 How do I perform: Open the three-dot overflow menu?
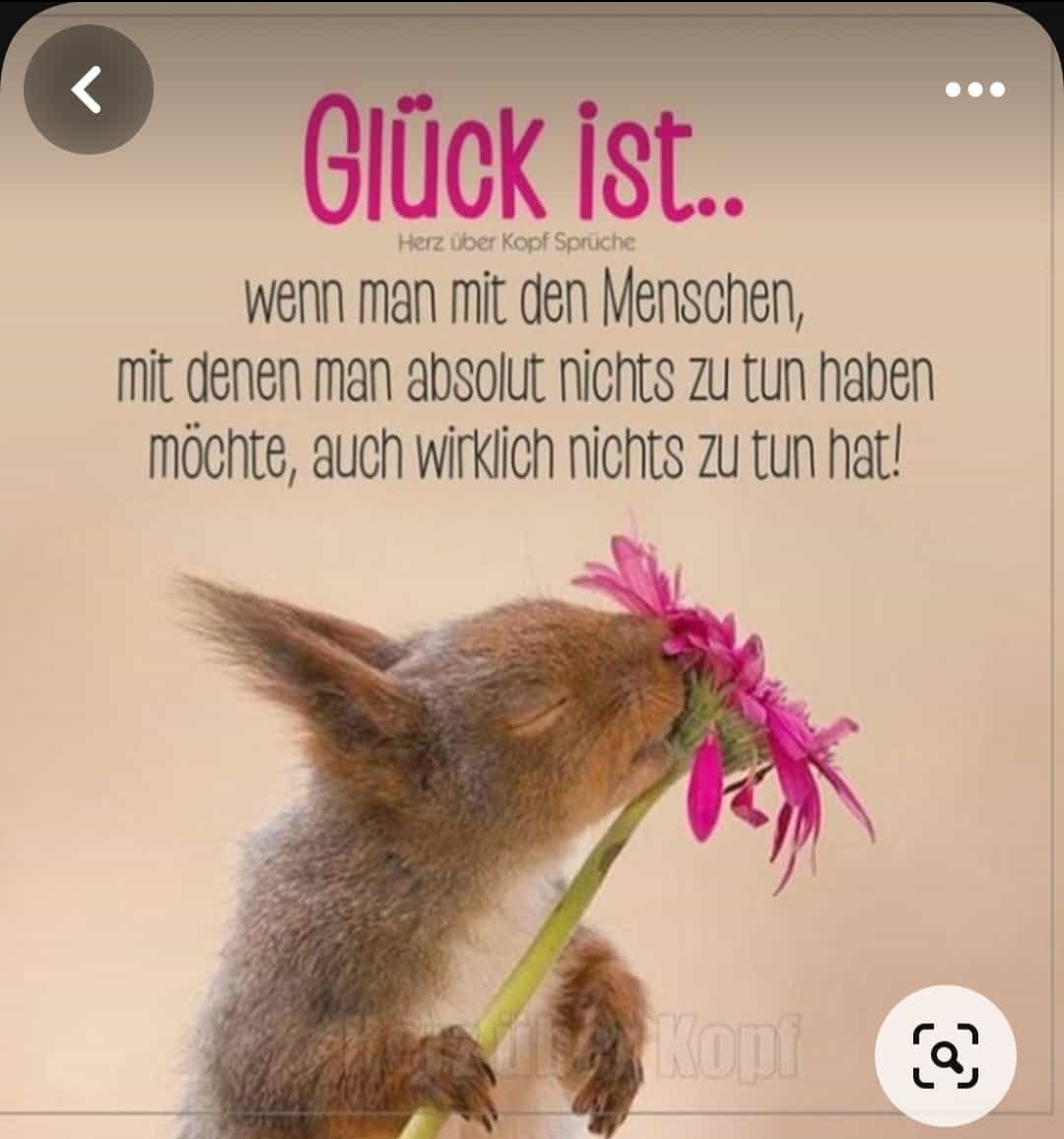[974, 90]
